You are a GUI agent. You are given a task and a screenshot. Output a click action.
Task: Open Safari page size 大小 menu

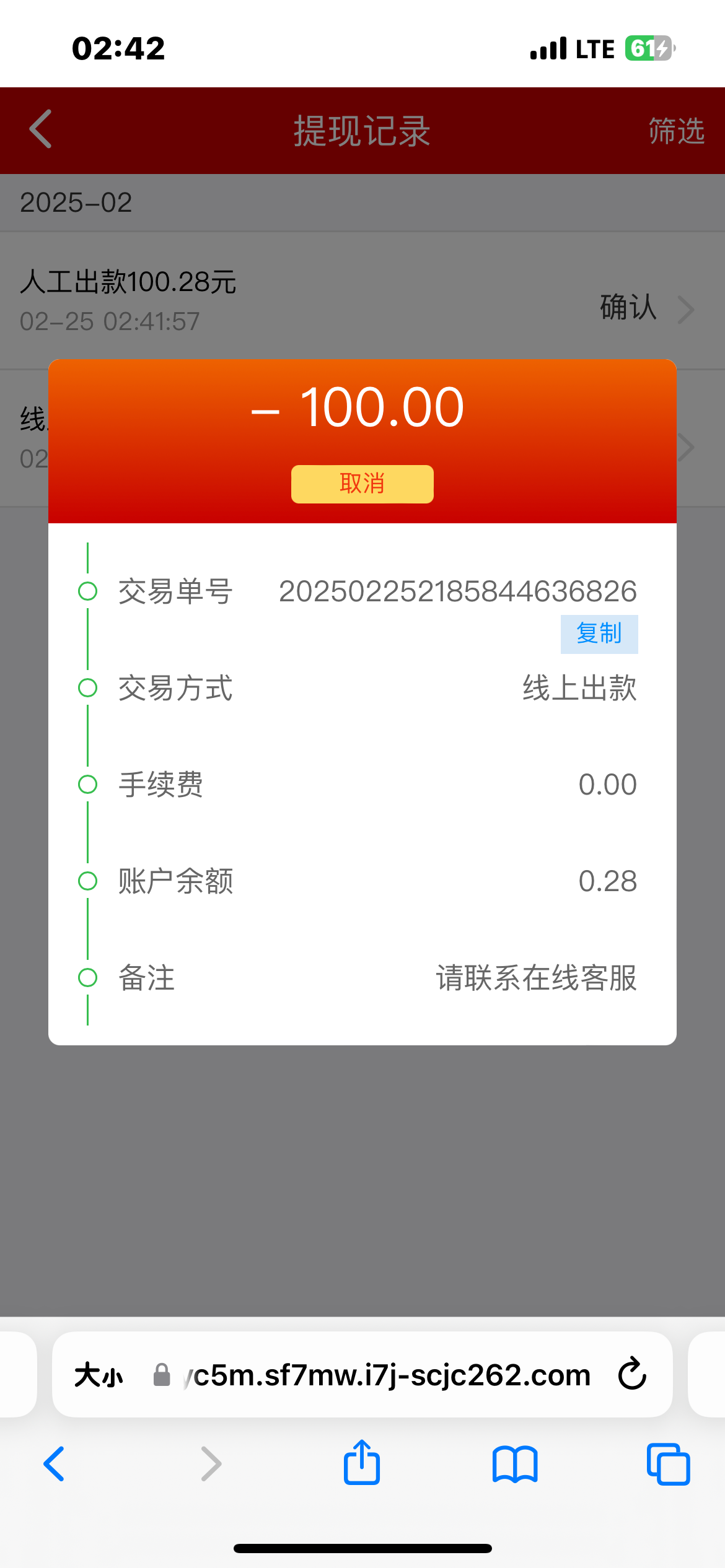coord(99,1375)
